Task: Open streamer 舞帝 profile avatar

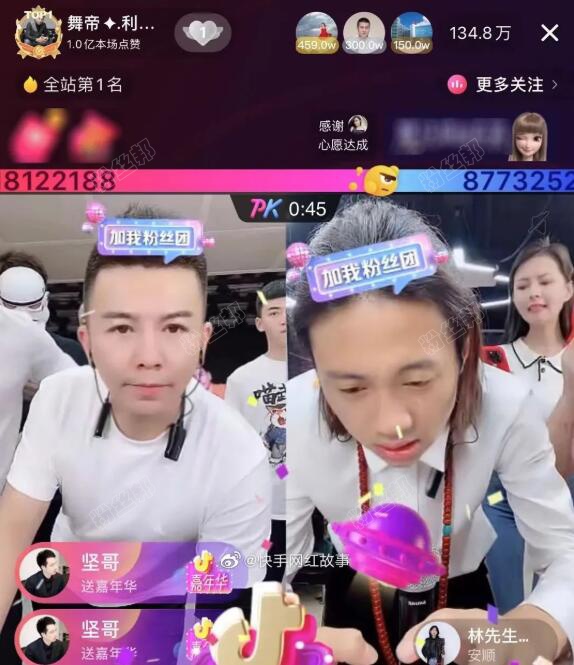Action: pyautogui.click(x=37, y=33)
